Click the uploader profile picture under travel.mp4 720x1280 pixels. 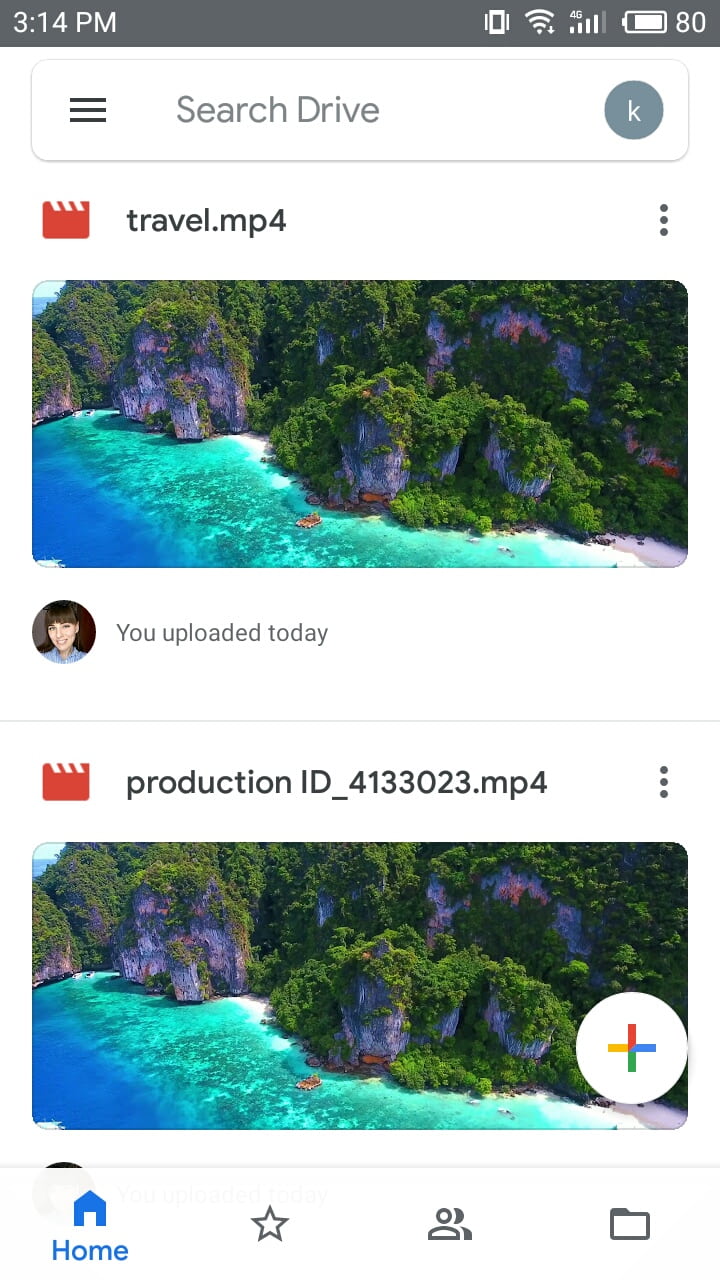point(64,632)
